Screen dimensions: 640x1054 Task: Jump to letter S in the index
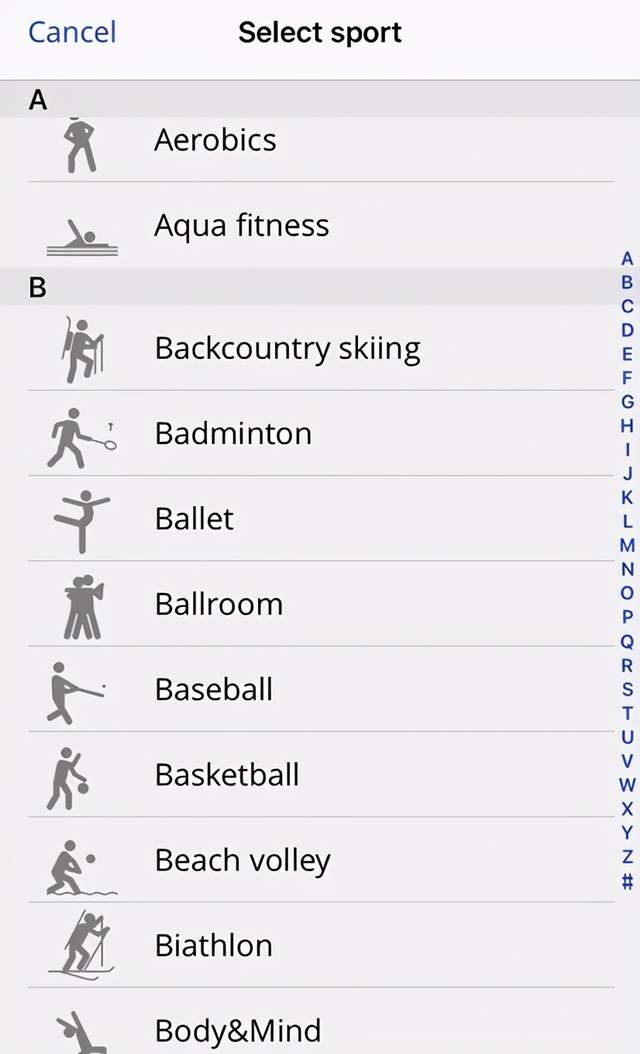tap(627, 689)
